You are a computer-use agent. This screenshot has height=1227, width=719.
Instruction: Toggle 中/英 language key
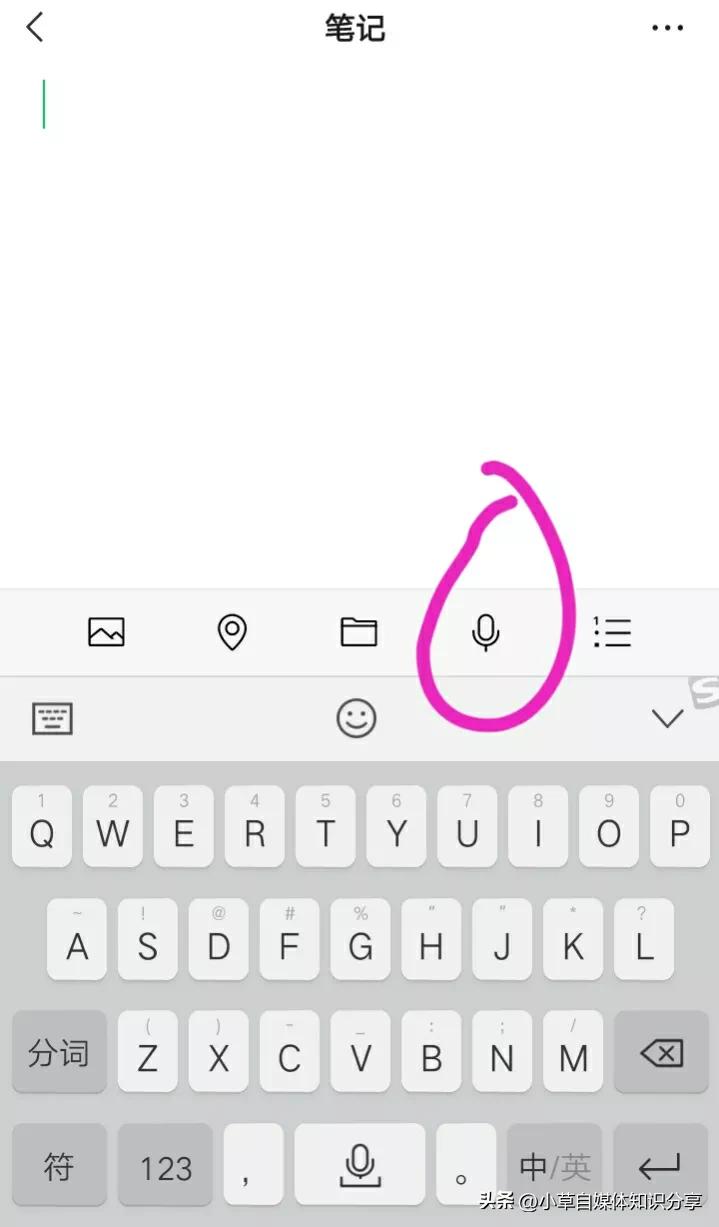click(x=554, y=1165)
